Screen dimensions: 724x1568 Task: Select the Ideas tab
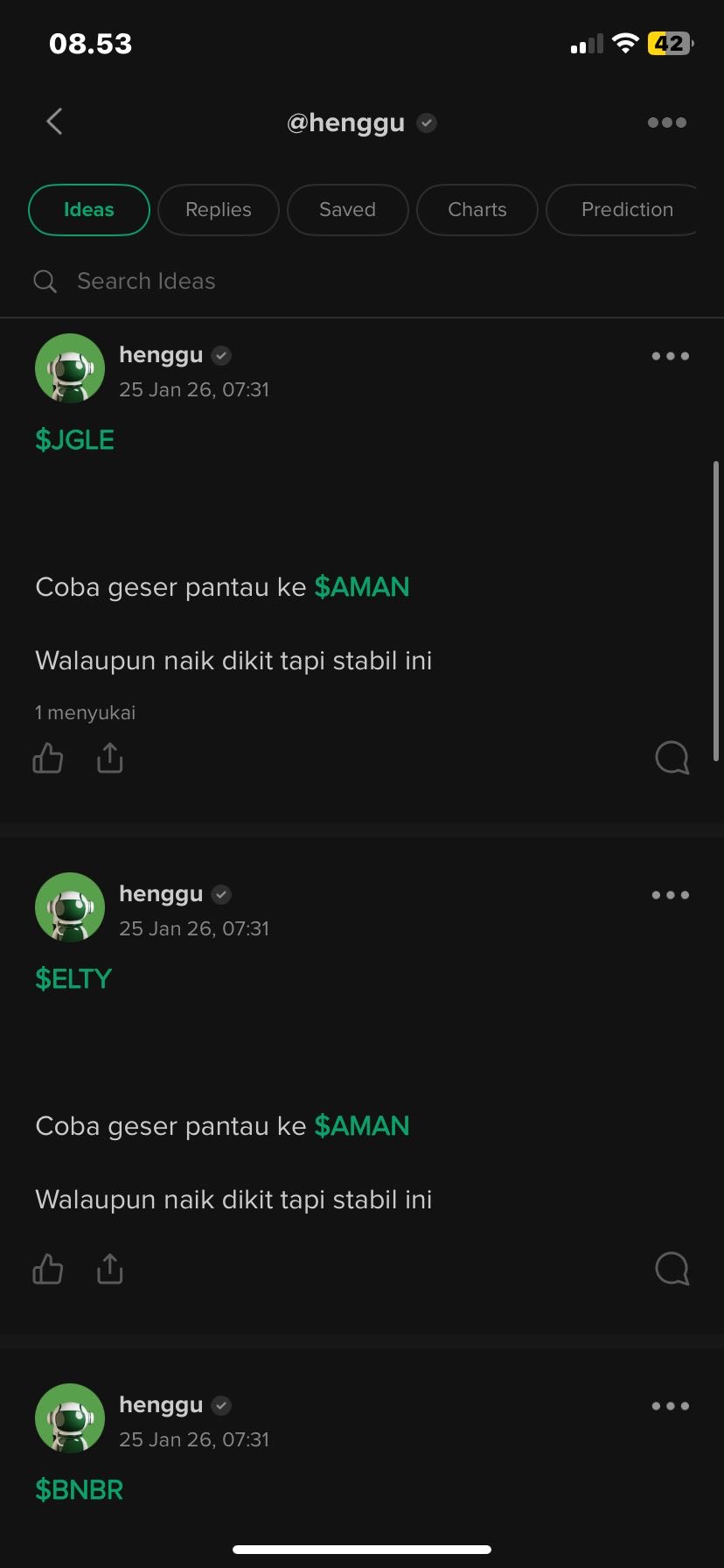pyautogui.click(x=89, y=210)
